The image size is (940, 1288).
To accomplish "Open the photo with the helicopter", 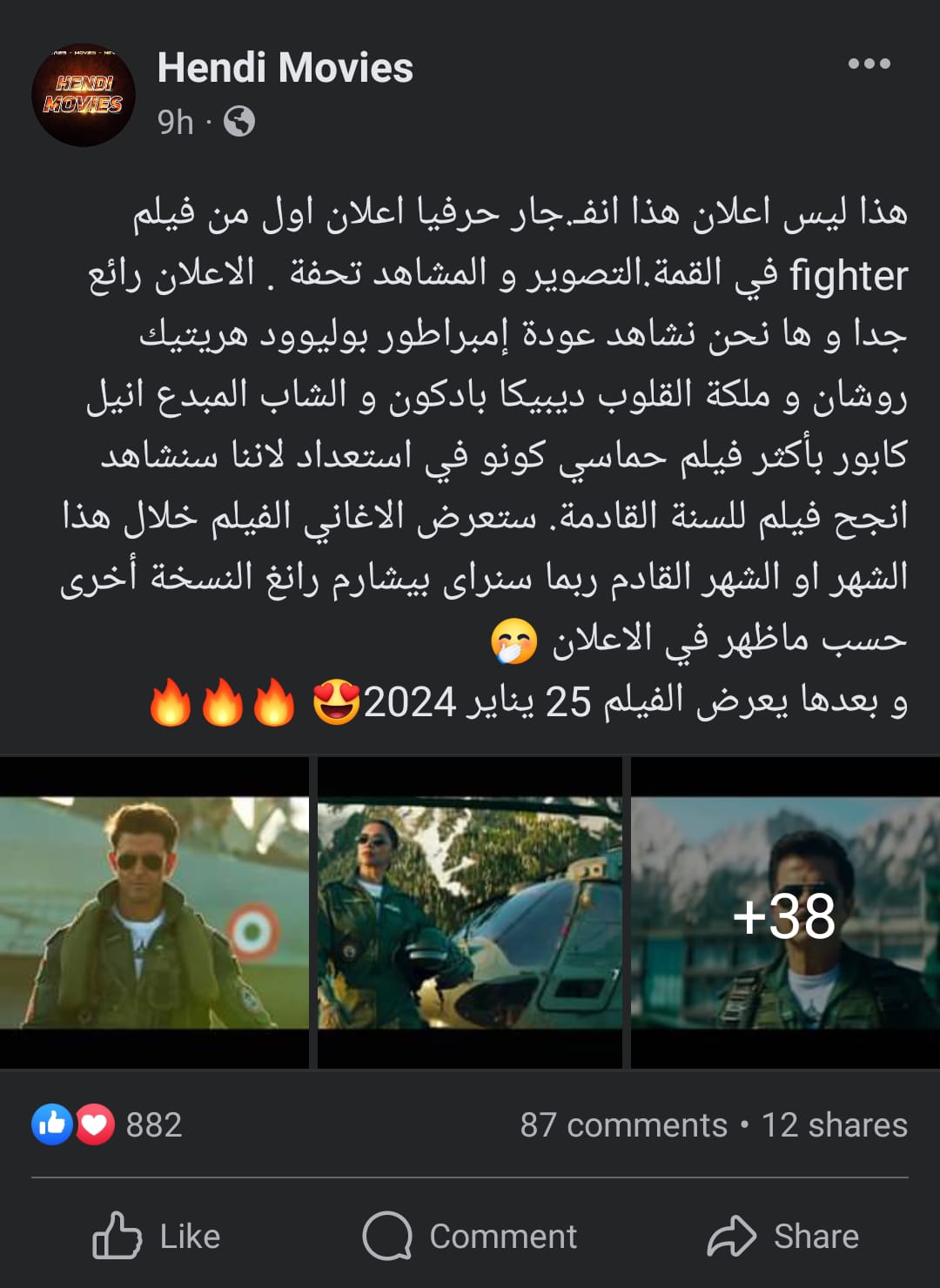I will point(469,912).
